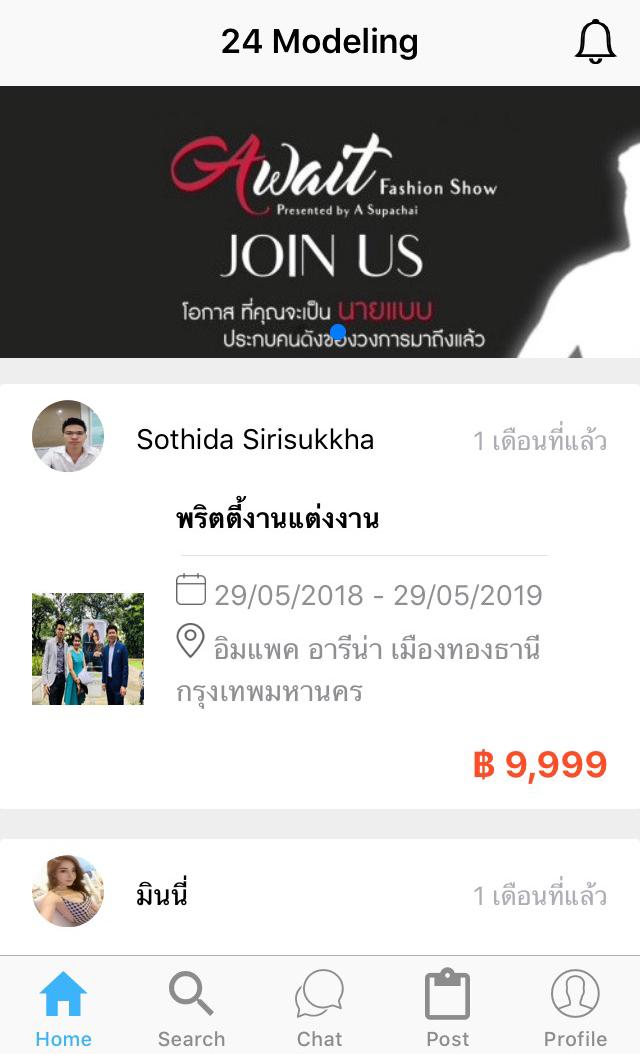This screenshot has height=1054, width=640.
Task: Open the Profile tab
Action: point(575,1008)
